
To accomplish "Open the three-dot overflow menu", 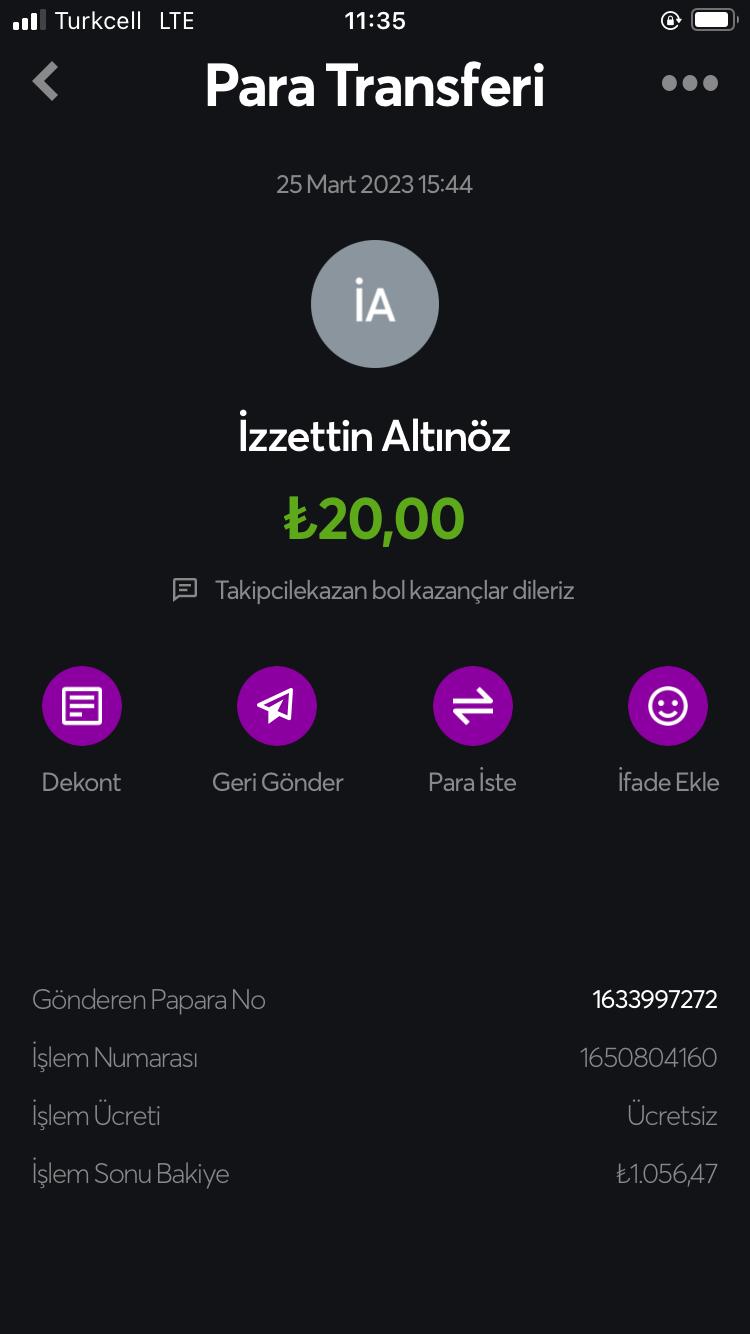I will coord(690,83).
